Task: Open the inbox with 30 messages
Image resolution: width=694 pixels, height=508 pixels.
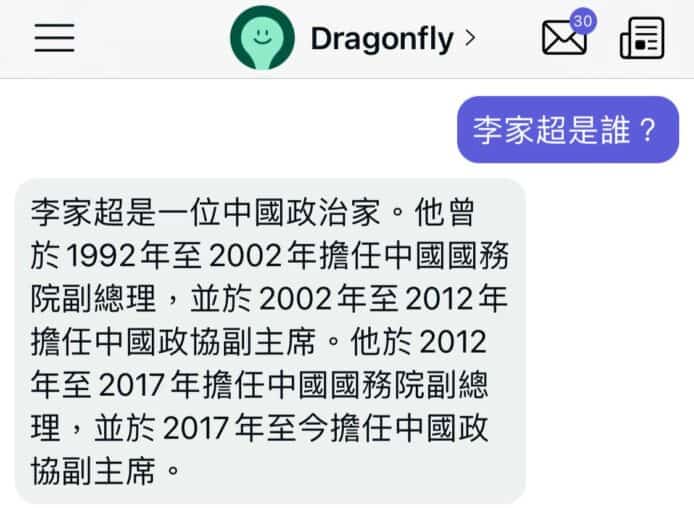Action: [564, 38]
